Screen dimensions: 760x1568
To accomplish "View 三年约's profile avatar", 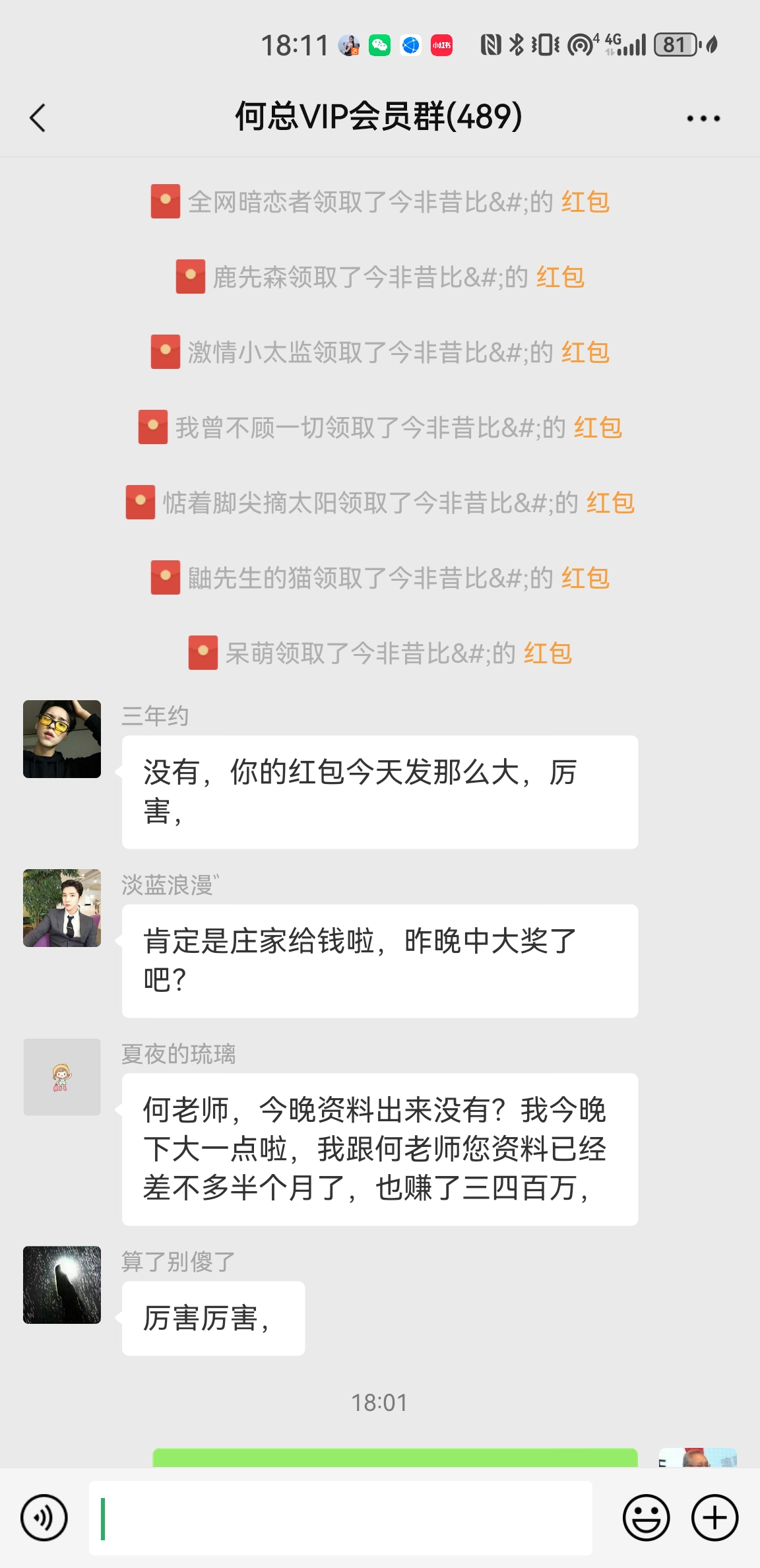I will pos(62,739).
